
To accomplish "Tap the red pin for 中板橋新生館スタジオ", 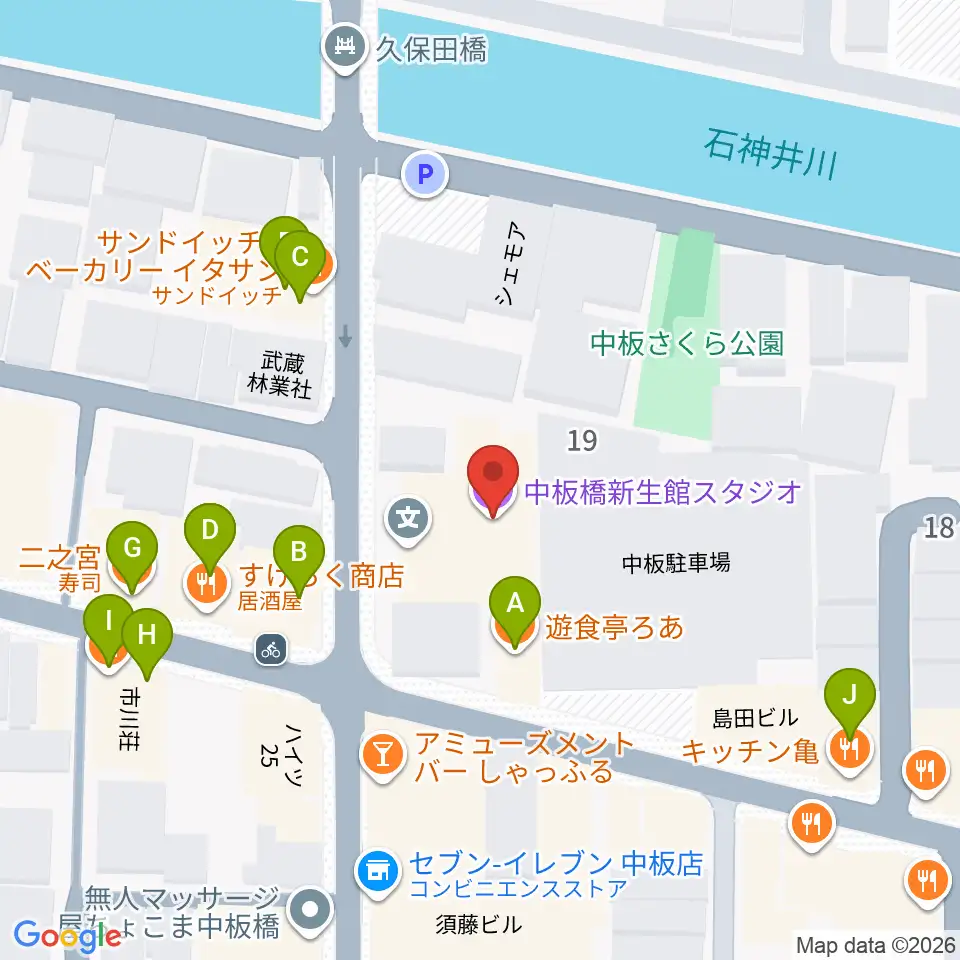I will click(x=493, y=478).
